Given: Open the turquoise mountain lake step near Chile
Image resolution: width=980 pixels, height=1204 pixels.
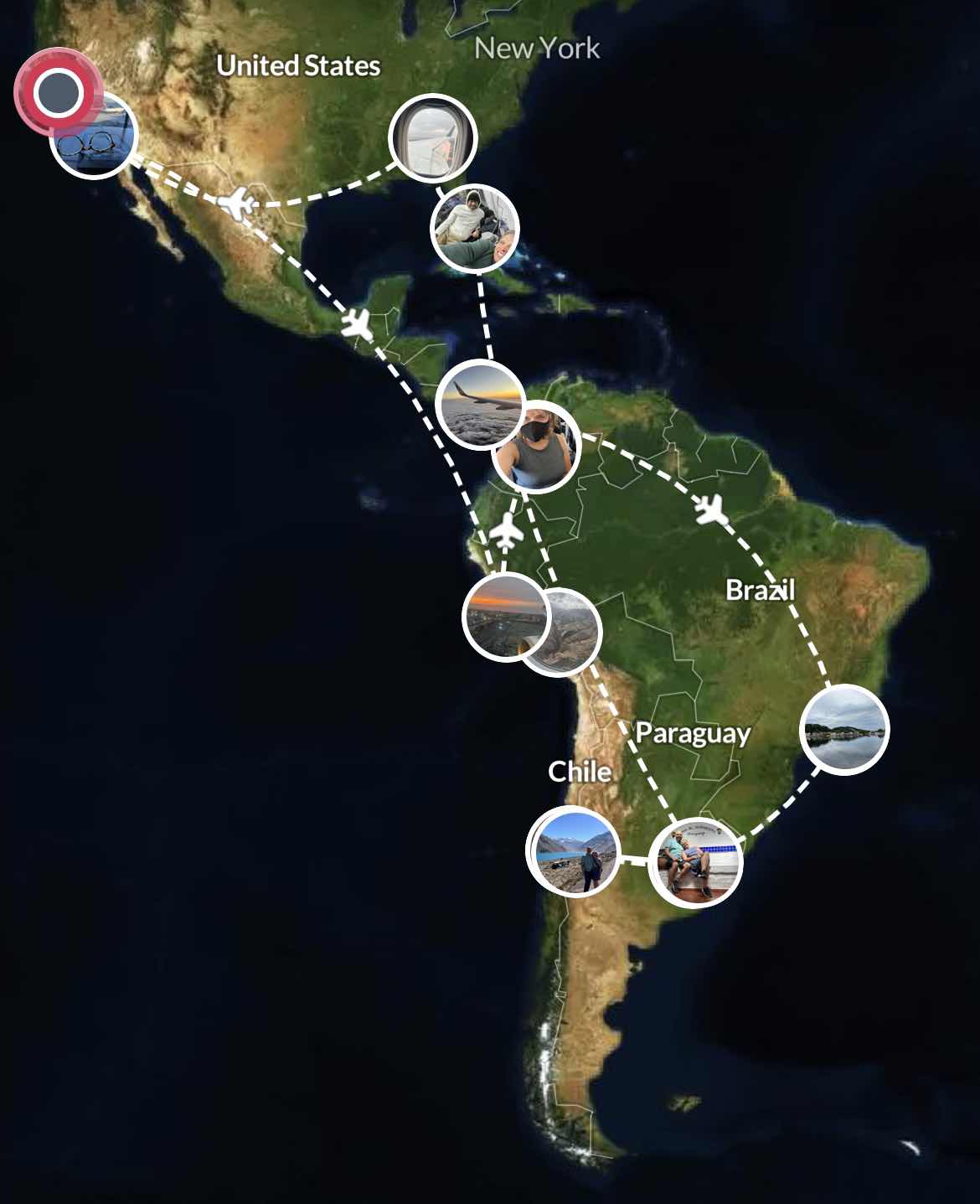Looking at the screenshot, I should pos(575,852).
